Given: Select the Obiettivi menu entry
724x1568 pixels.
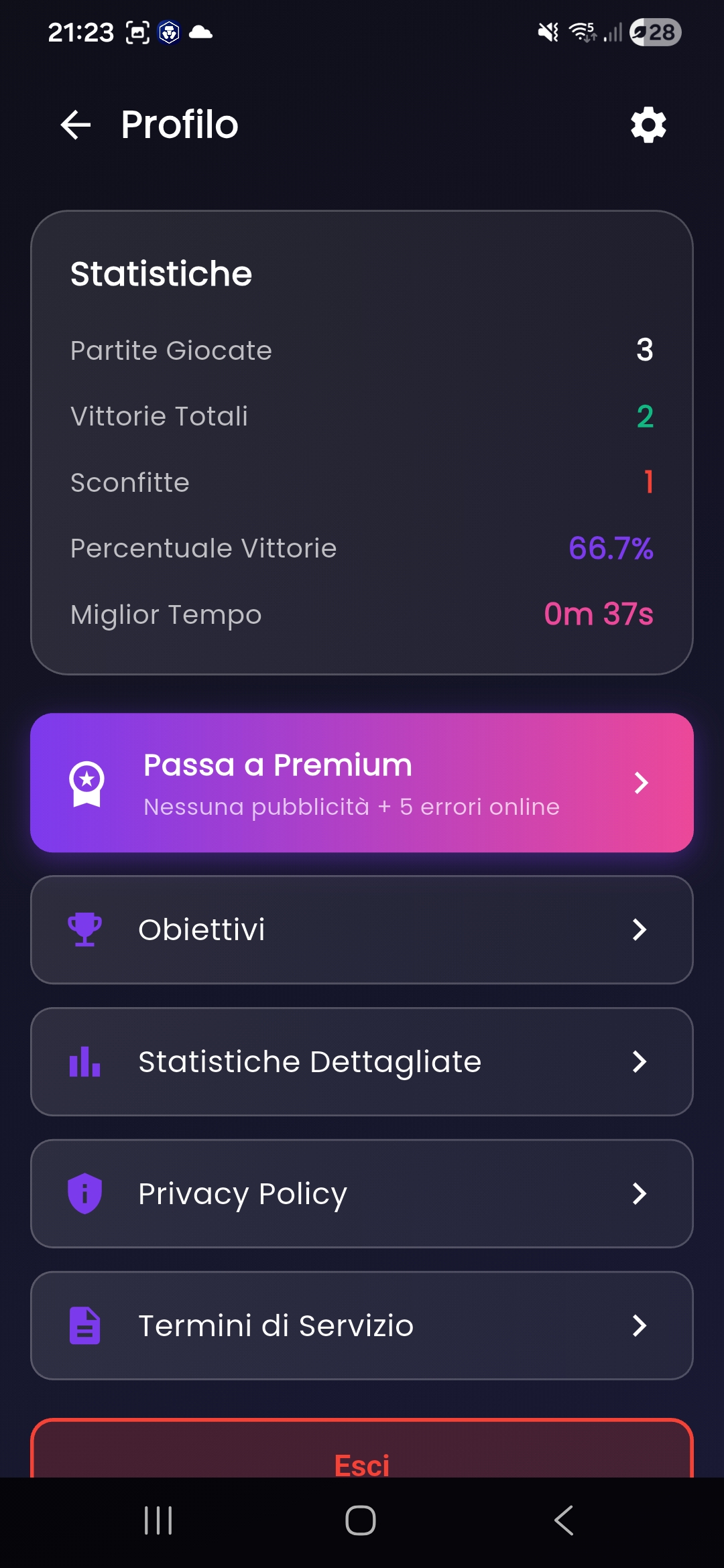Looking at the screenshot, I should click(362, 929).
